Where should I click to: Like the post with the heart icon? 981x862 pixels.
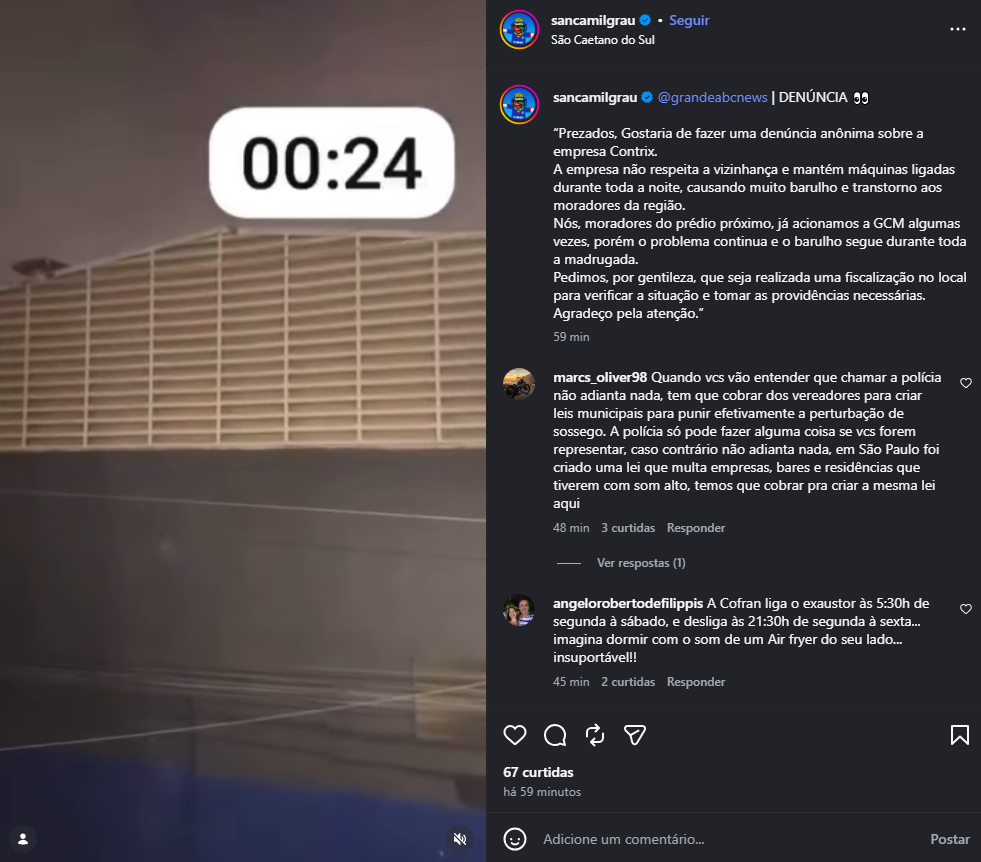tap(515, 735)
